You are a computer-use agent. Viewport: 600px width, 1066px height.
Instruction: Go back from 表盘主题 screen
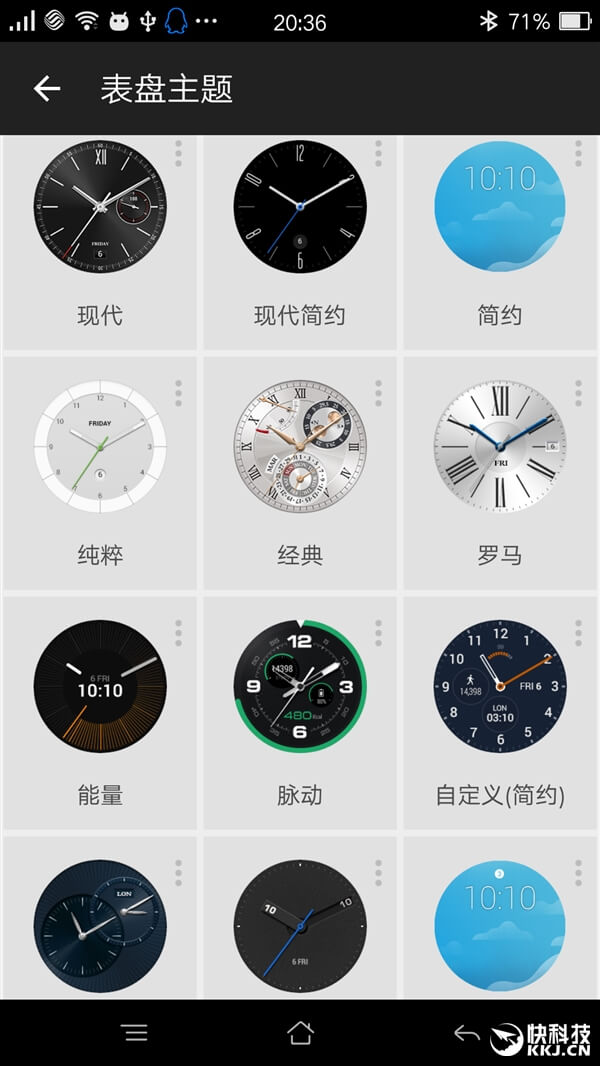click(x=47, y=88)
